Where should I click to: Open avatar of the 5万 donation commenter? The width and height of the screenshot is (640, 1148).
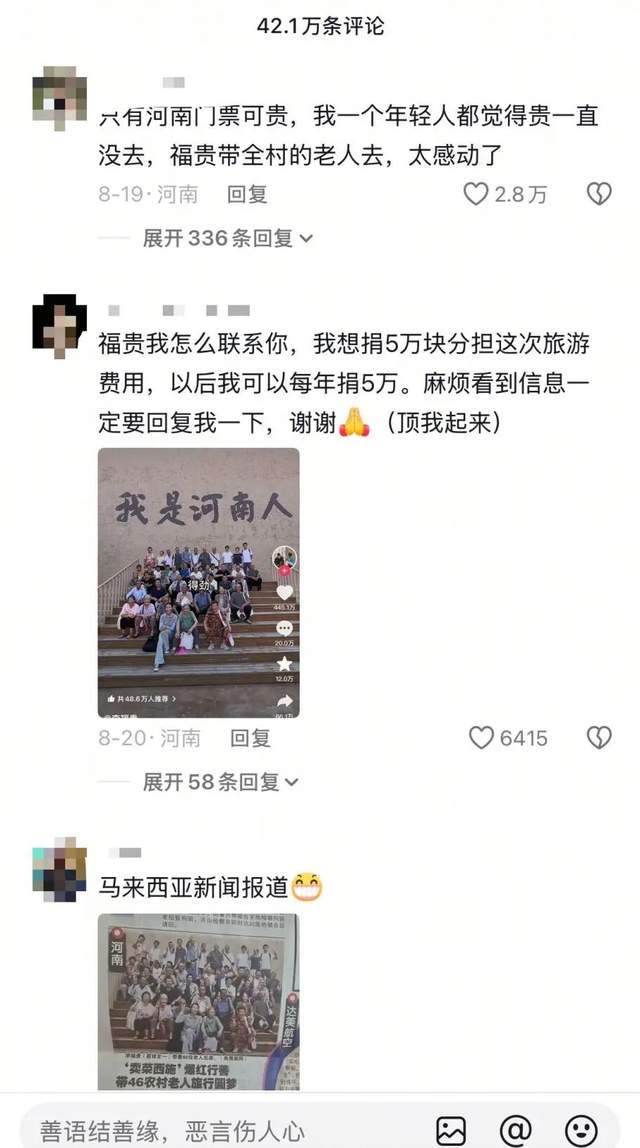59,324
